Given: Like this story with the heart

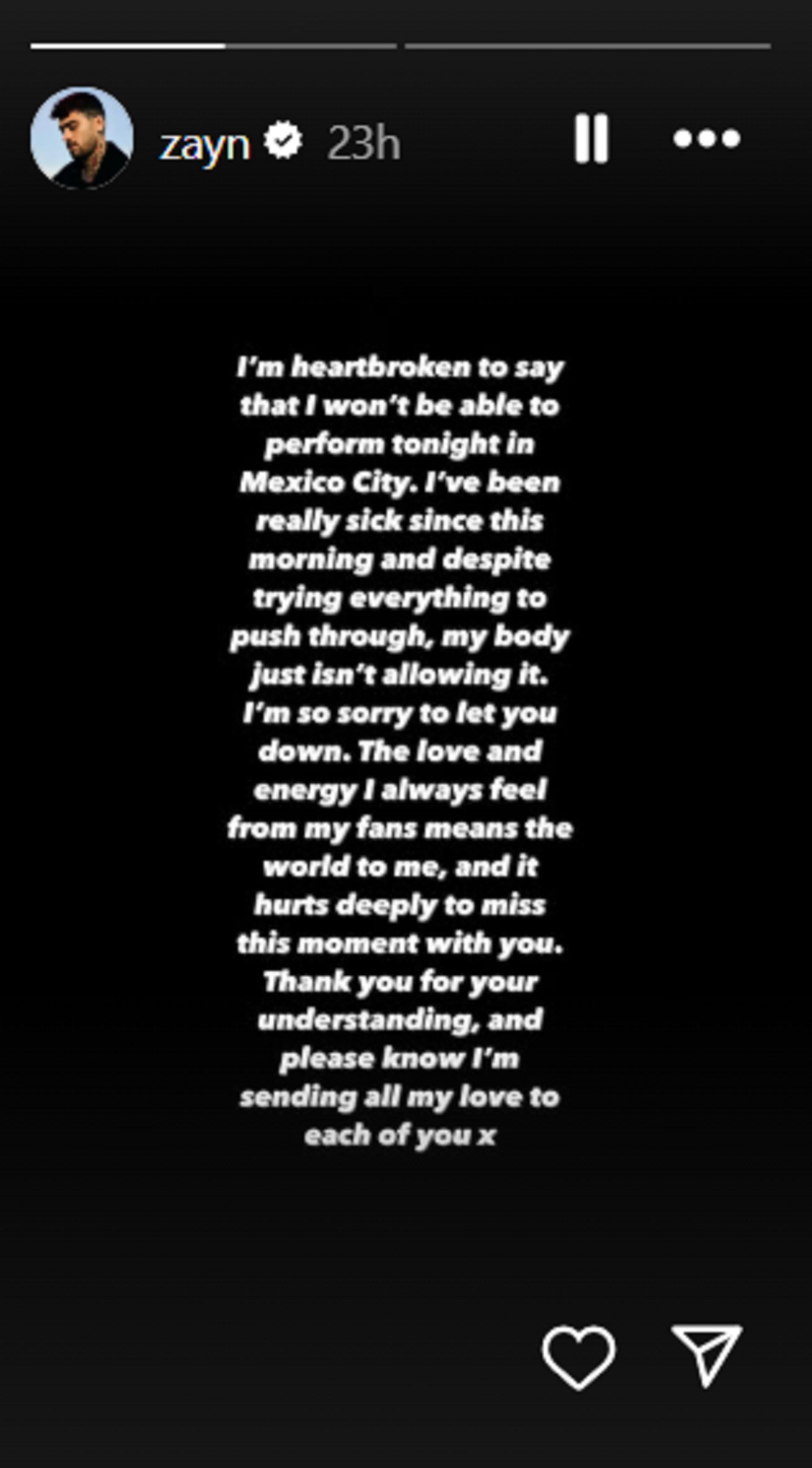Looking at the screenshot, I should click(579, 1358).
